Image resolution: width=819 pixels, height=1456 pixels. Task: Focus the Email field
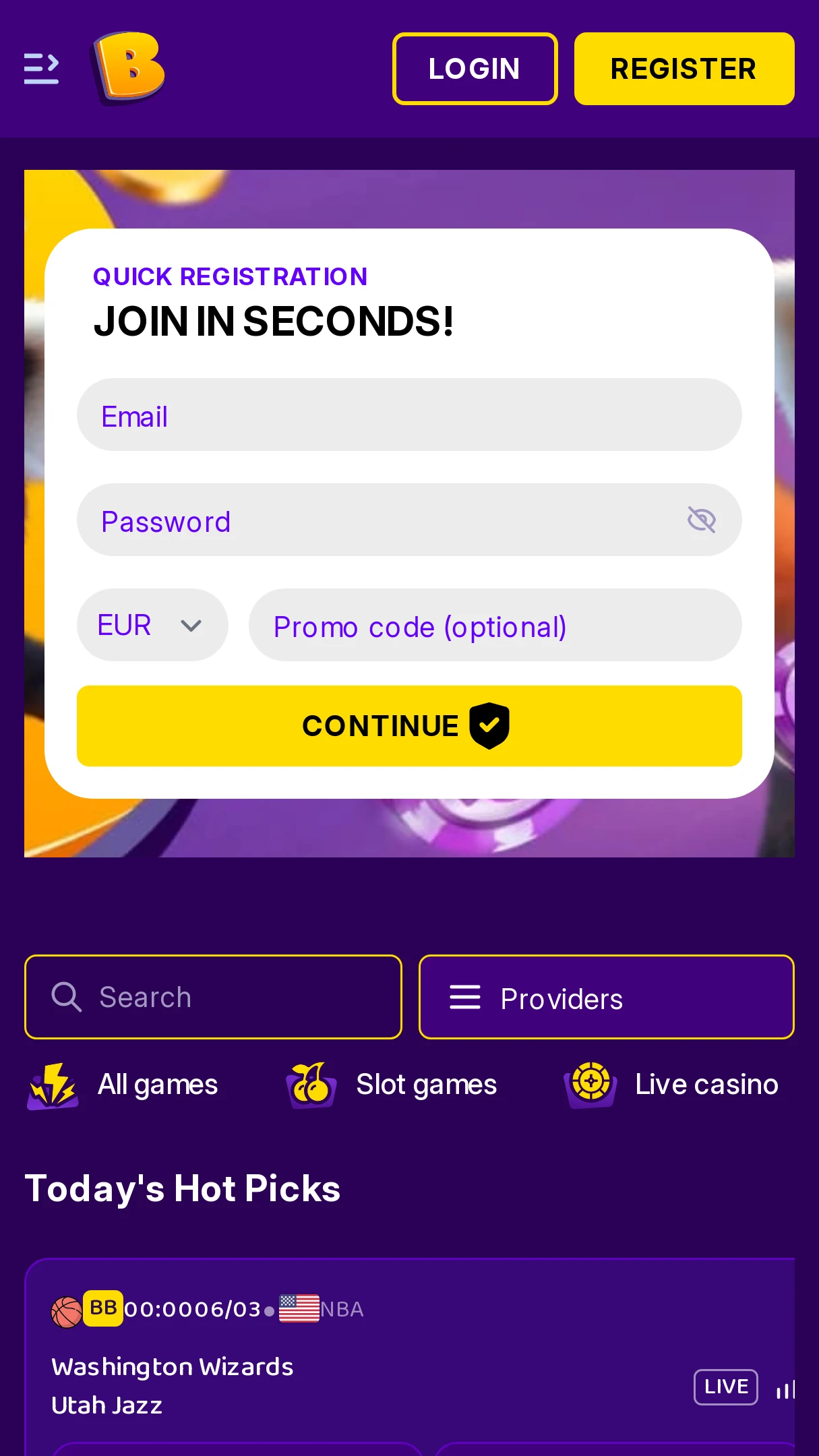[x=408, y=415]
